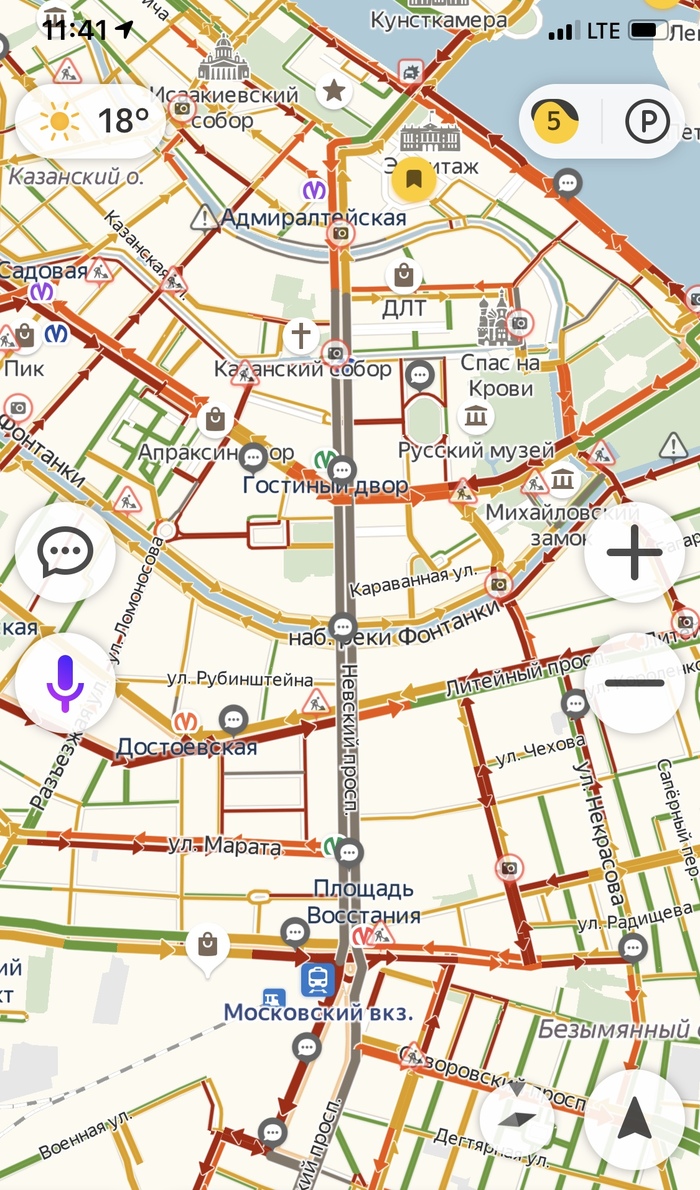Open the road events chat button

click(x=65, y=552)
